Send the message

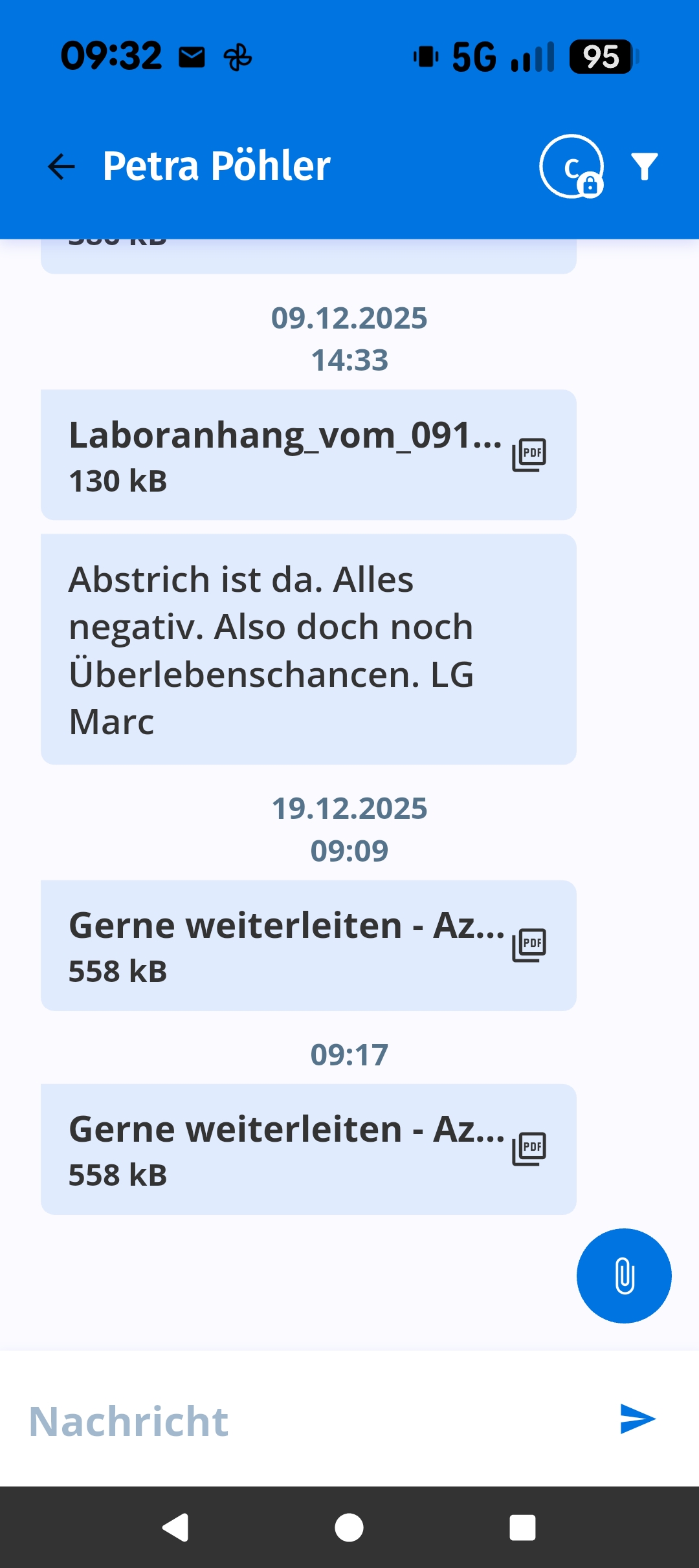point(638,1419)
